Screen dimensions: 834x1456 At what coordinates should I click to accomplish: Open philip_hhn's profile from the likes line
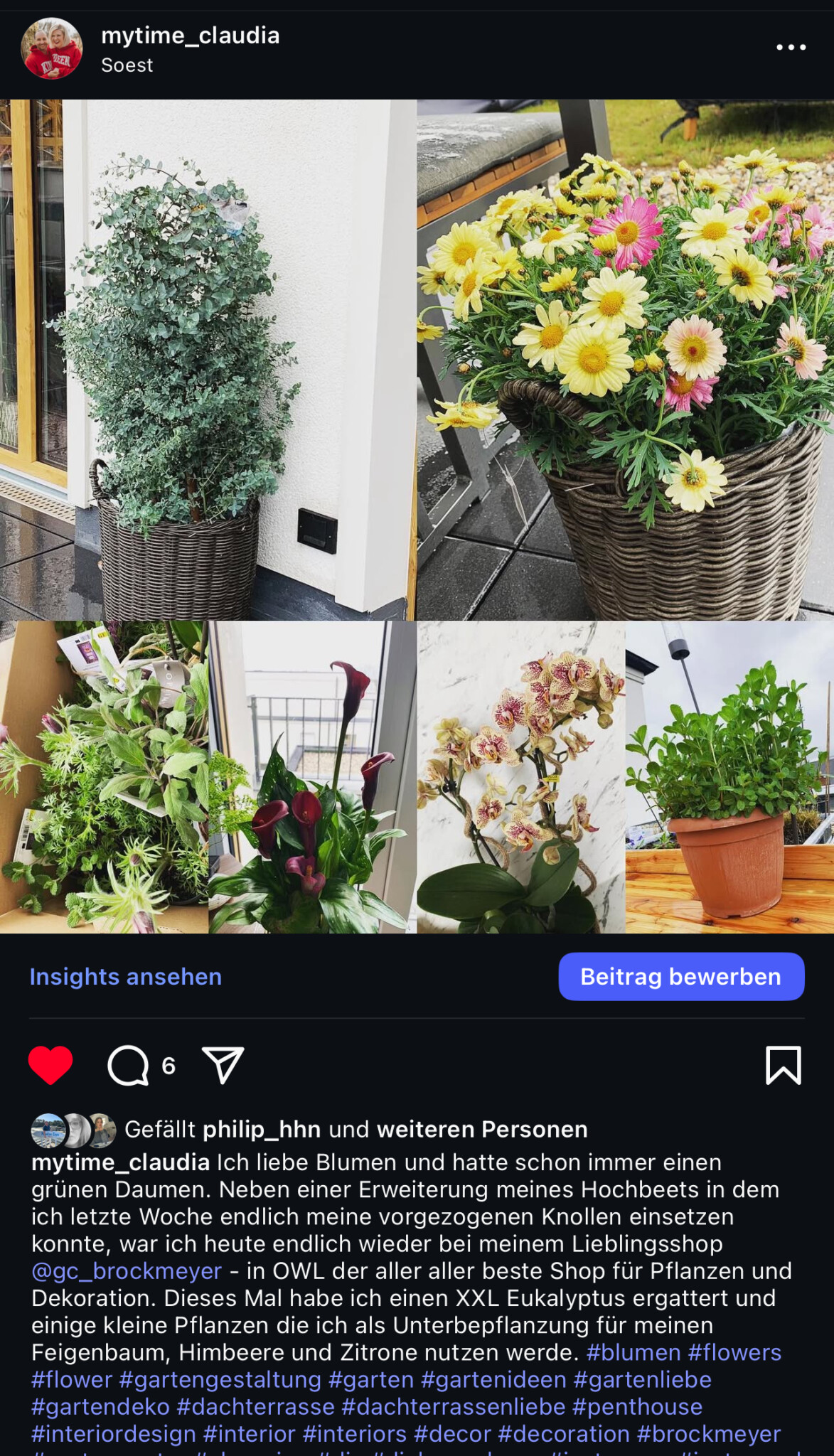[x=261, y=1129]
